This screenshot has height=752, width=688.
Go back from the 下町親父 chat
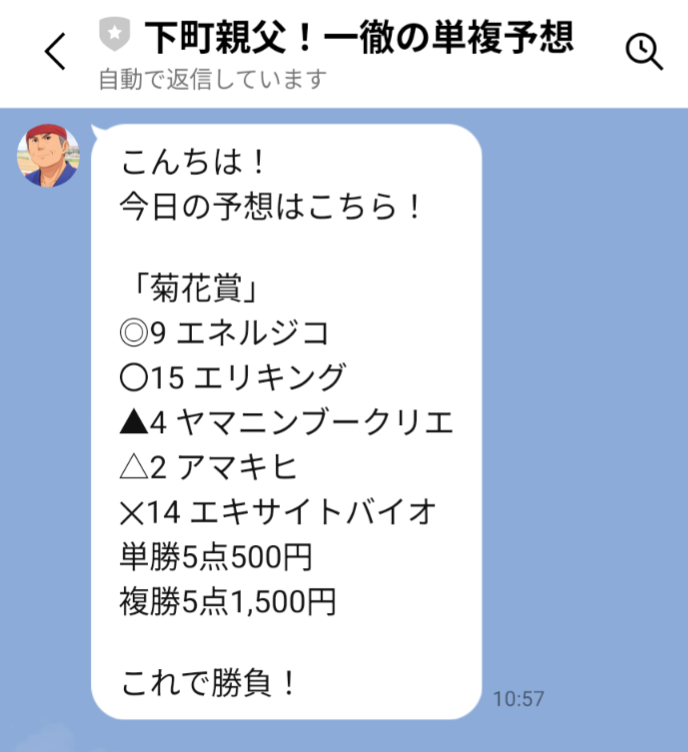[56, 52]
